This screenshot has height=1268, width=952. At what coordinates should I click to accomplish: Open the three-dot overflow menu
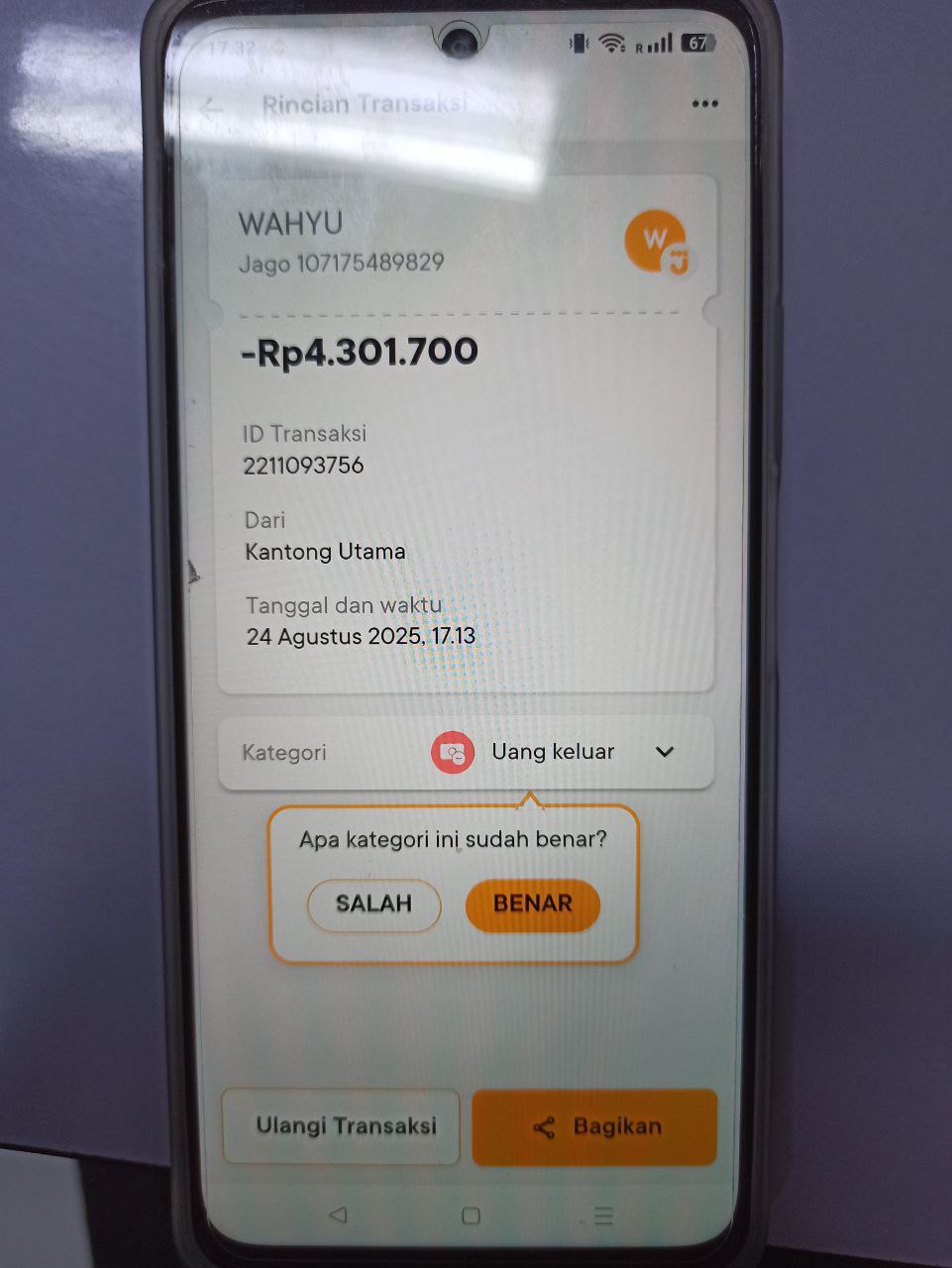704,104
